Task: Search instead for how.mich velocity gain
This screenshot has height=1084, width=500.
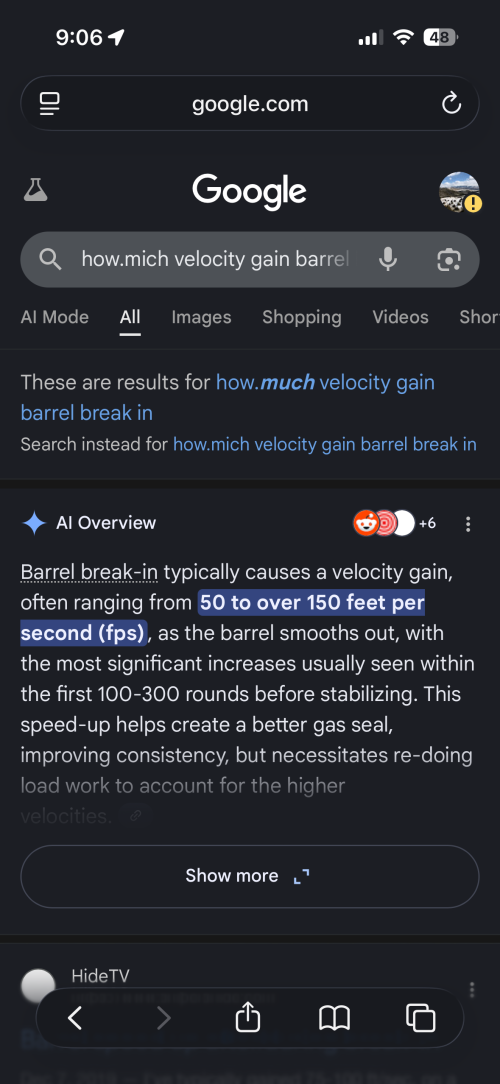Action: (324, 444)
